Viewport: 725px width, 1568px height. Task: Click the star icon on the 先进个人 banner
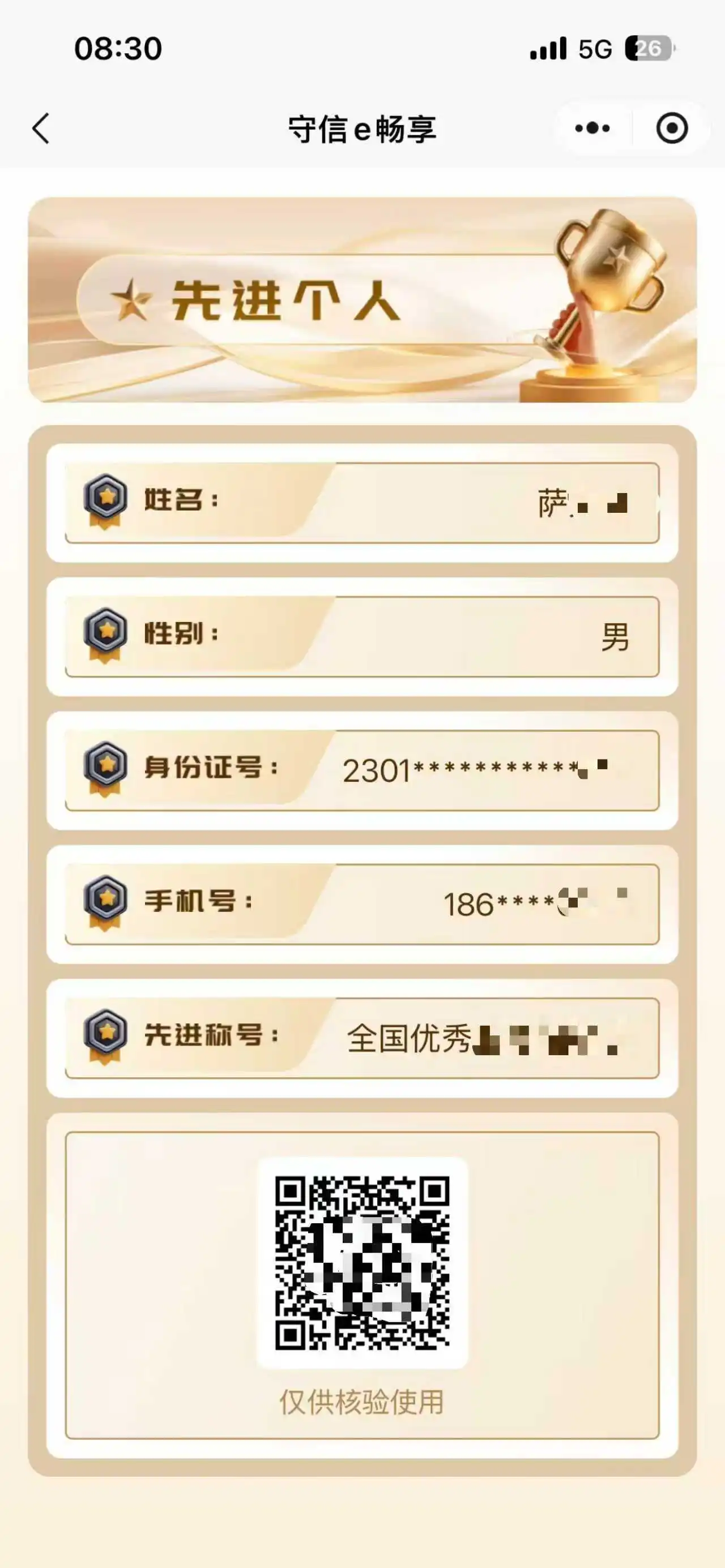click(130, 299)
